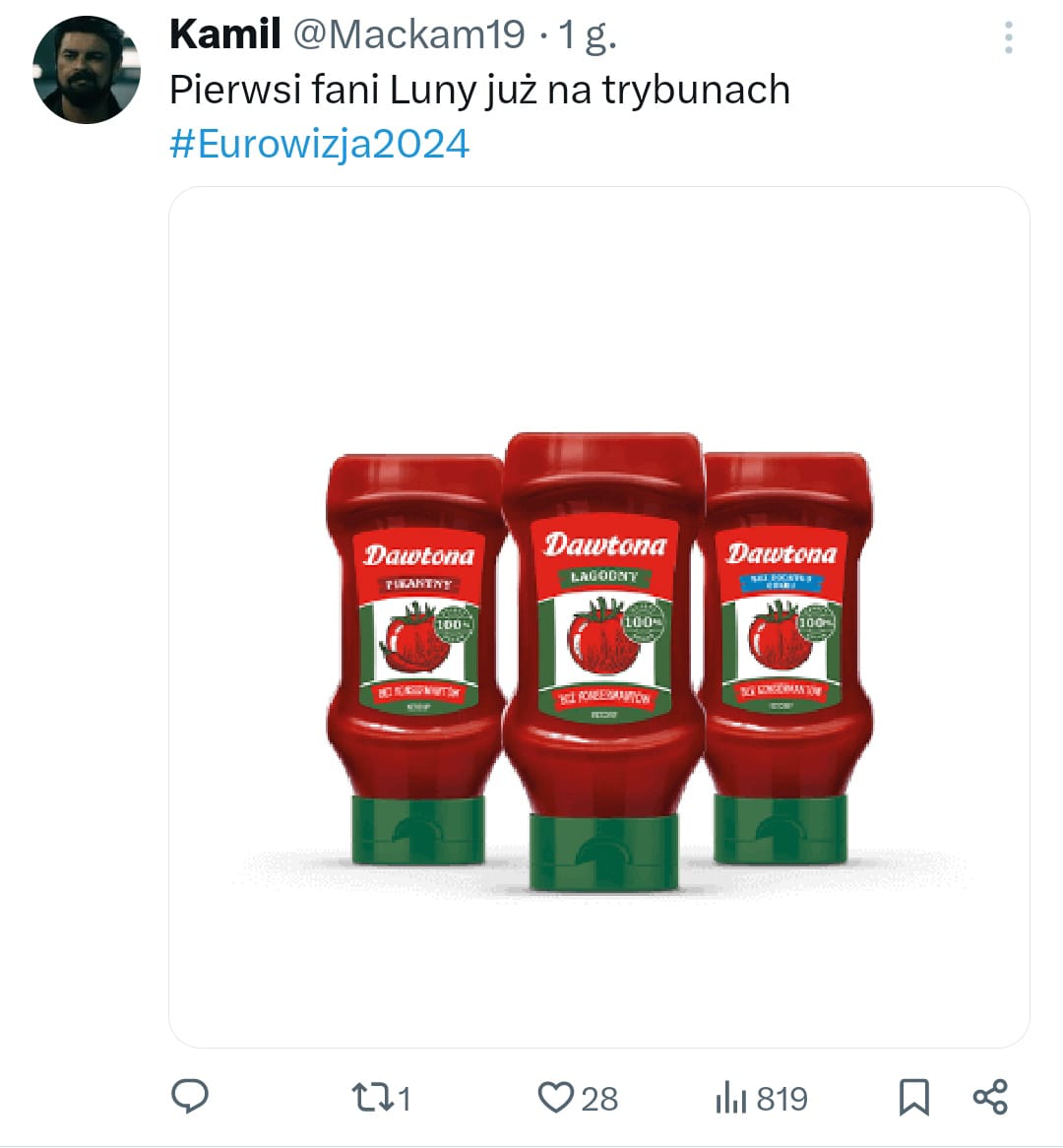The height and width of the screenshot is (1148, 1063).
Task: Bookmark this tweet
Action: tap(913, 1097)
